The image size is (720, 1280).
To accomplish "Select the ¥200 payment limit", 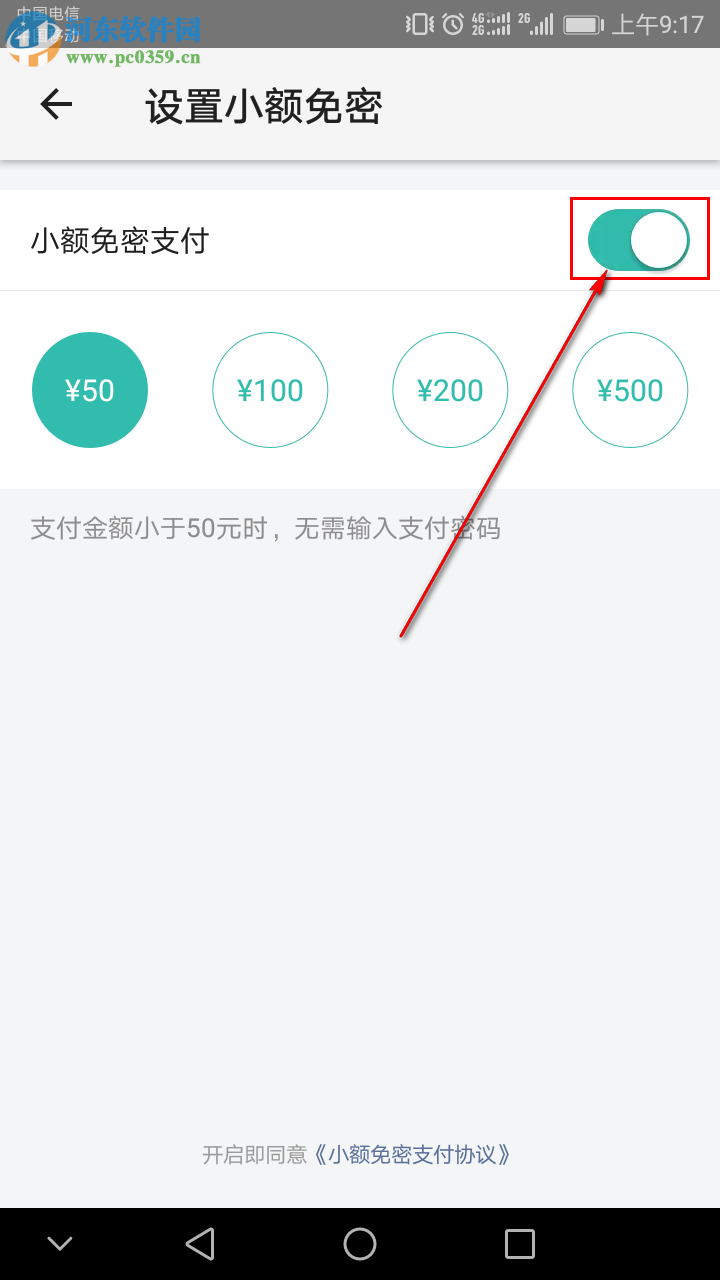I will (450, 390).
